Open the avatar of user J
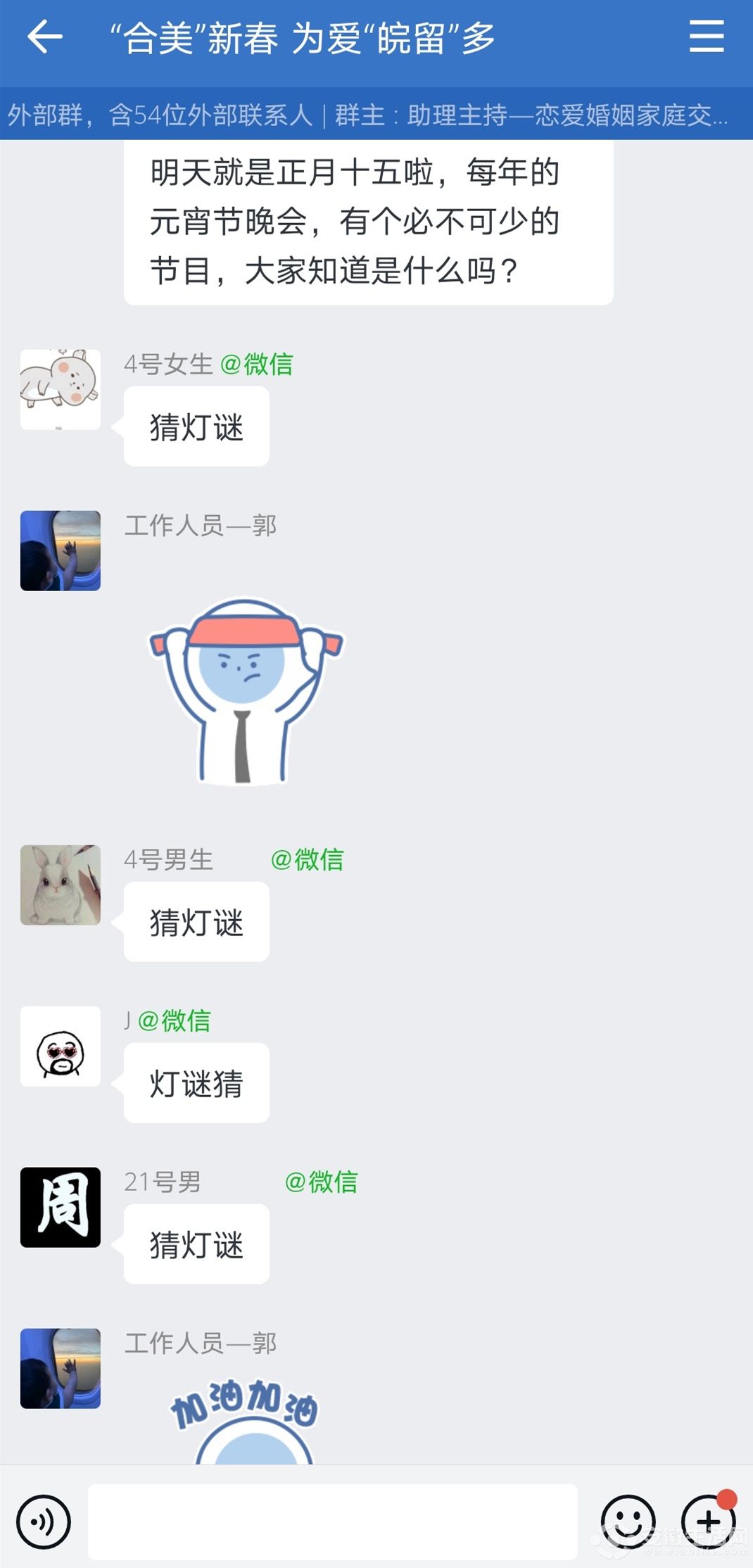 click(61, 1046)
